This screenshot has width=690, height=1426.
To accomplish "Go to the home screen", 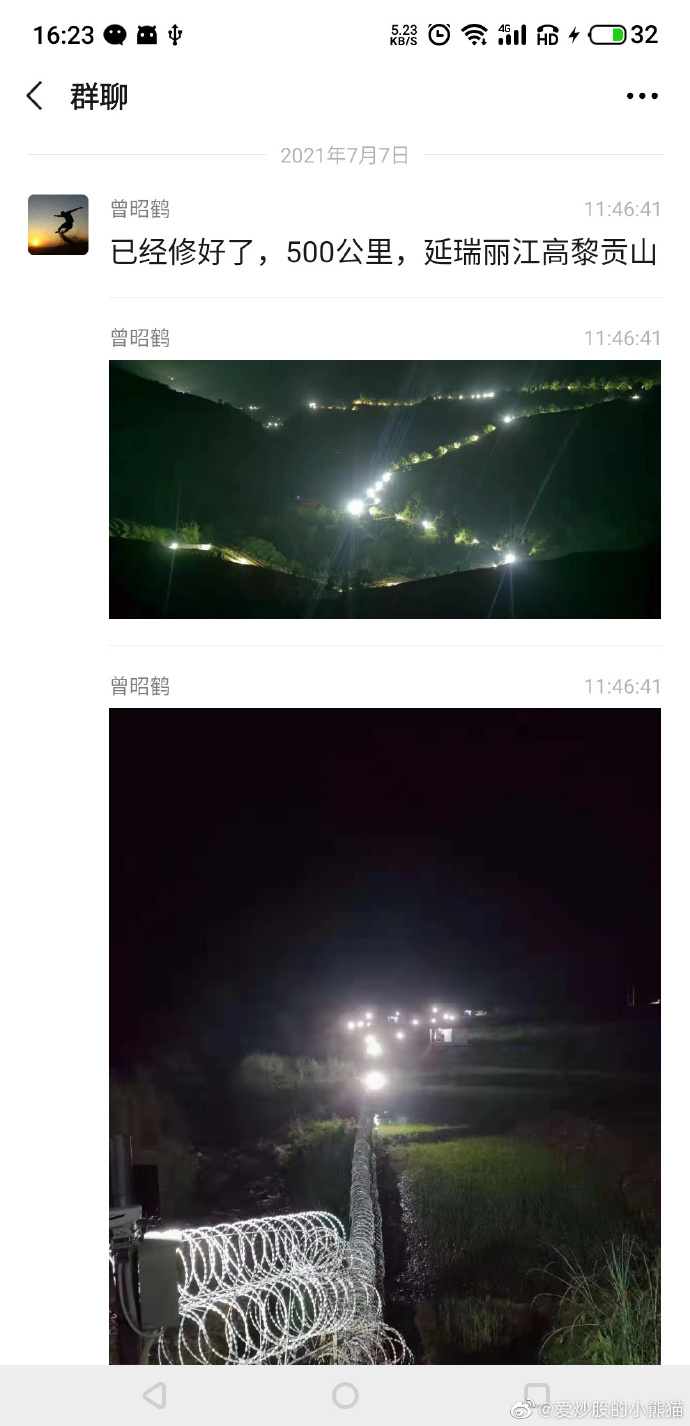I will click(x=345, y=1395).
